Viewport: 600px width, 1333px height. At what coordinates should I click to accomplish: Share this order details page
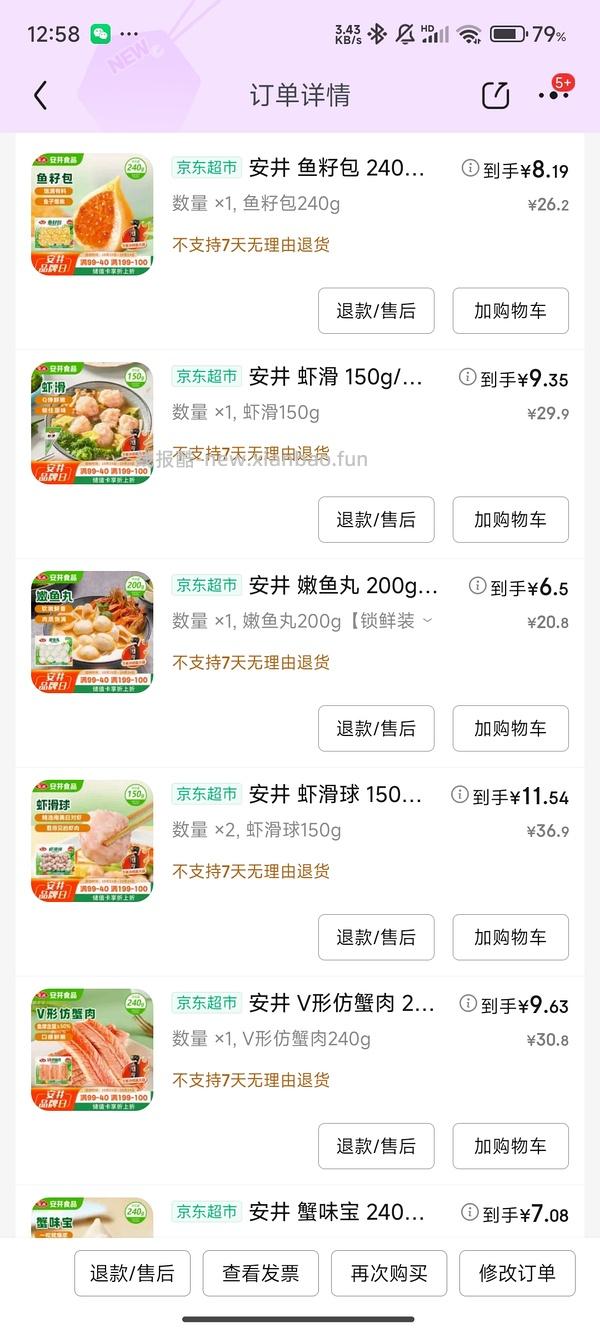click(x=496, y=96)
